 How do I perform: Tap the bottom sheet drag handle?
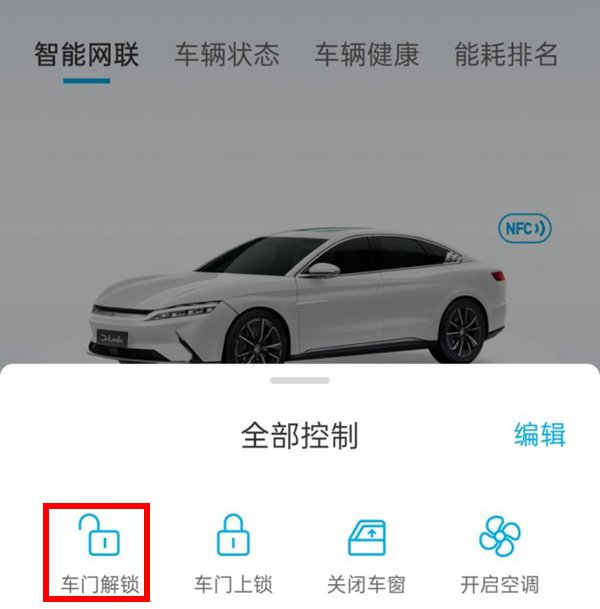300,381
